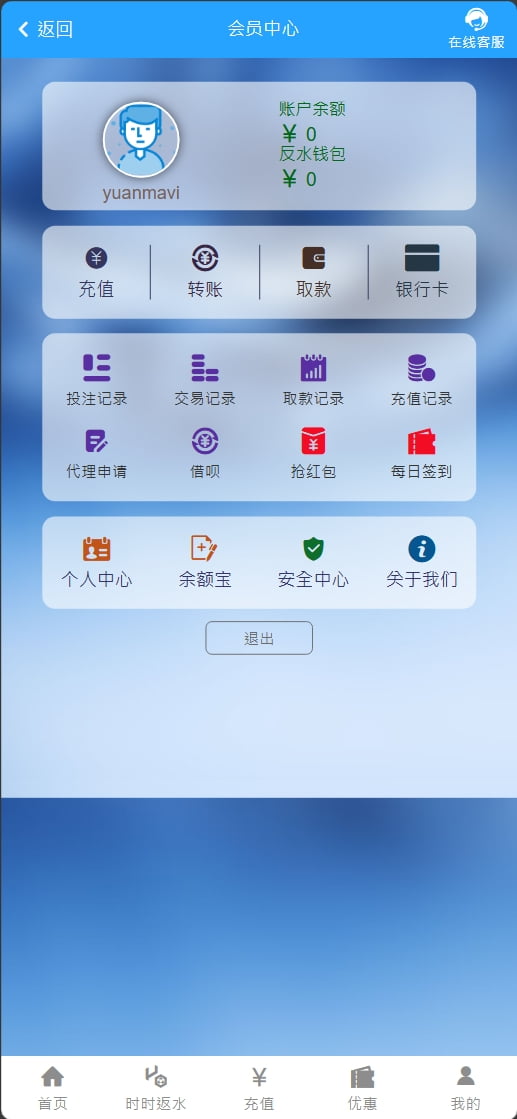The width and height of the screenshot is (517, 1119).
Task: Grab a red packet via 抢红包
Action: (x=313, y=453)
